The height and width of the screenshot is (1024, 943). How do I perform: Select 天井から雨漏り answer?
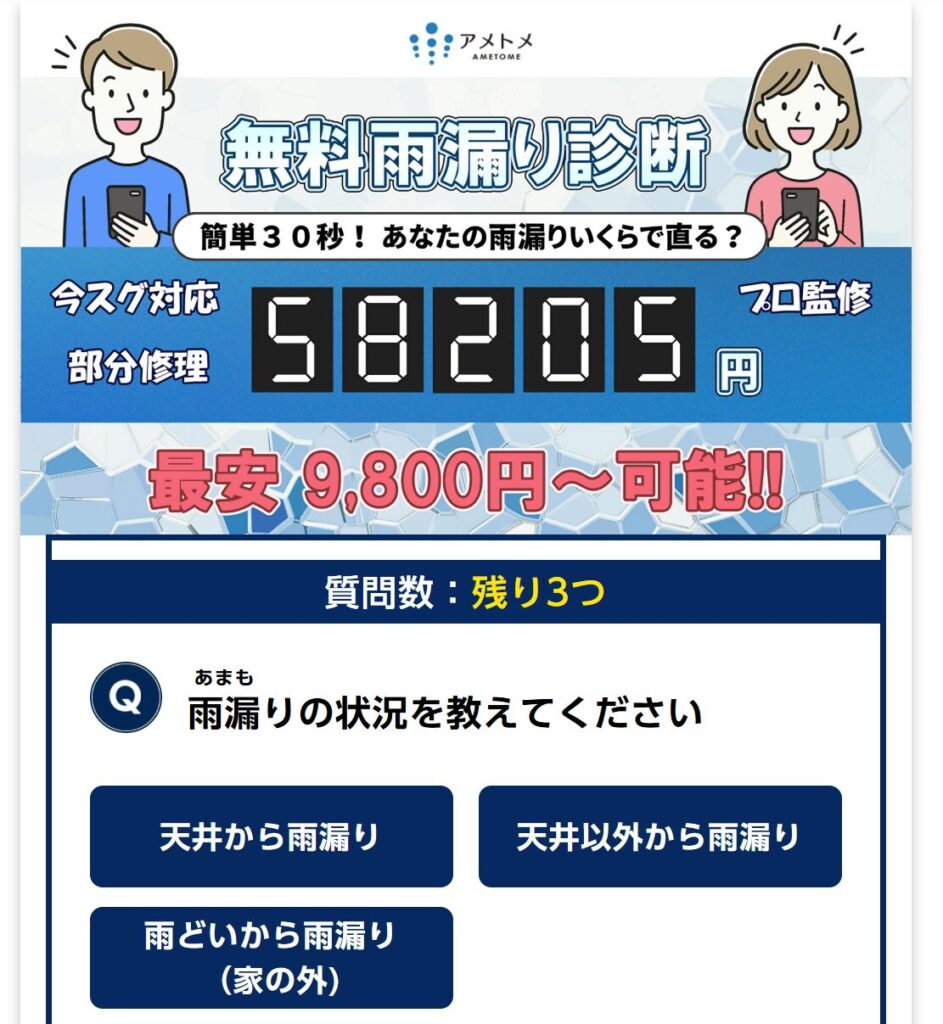tap(271, 836)
